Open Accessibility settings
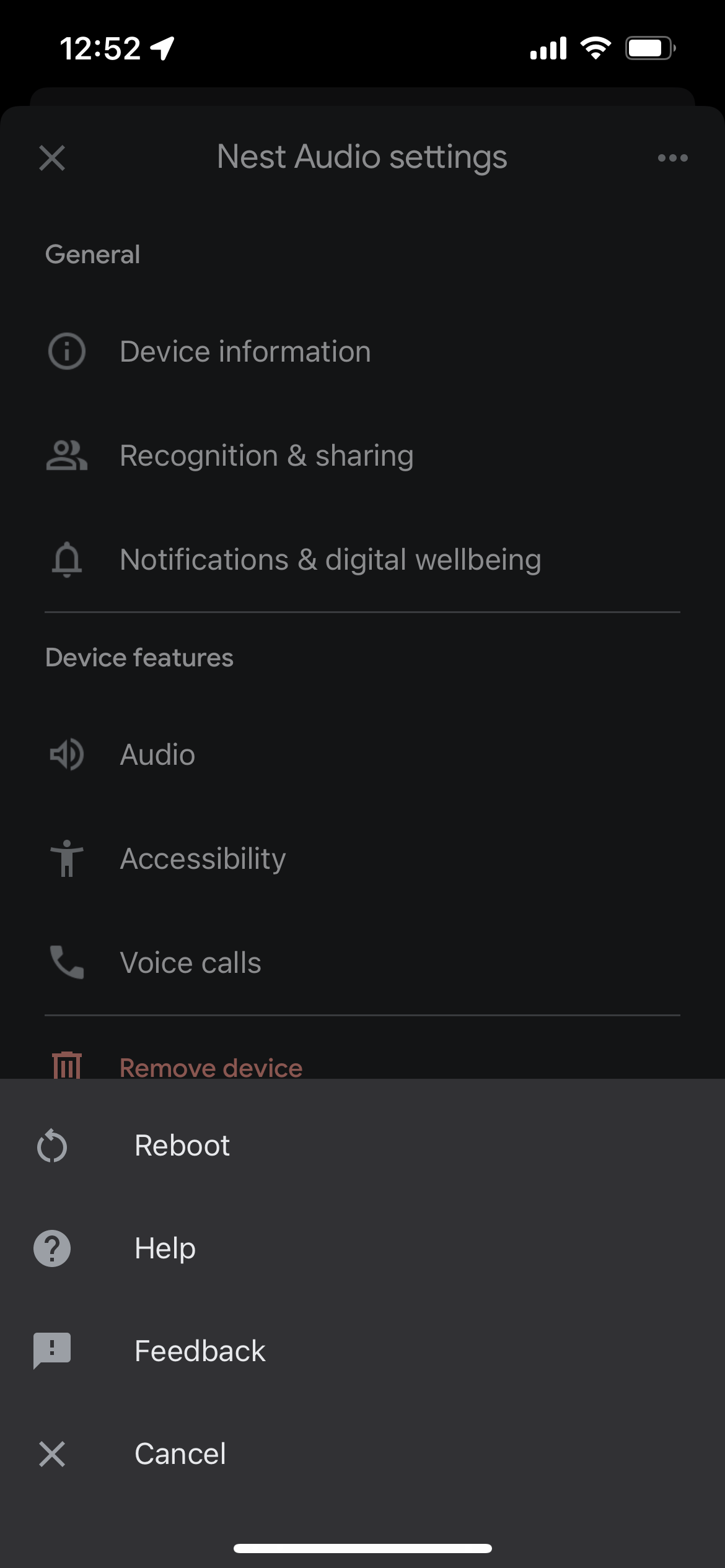This screenshot has width=725, height=1568. [x=203, y=859]
